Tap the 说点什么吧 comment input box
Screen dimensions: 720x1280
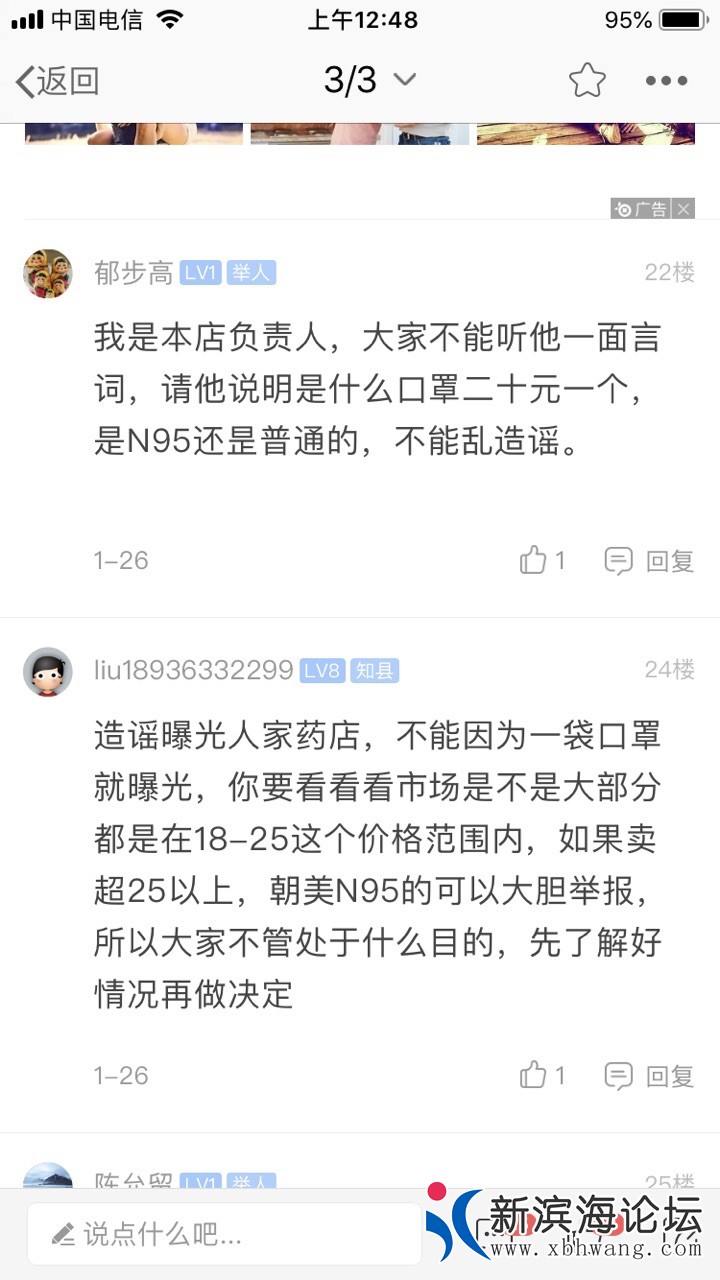[225, 1234]
